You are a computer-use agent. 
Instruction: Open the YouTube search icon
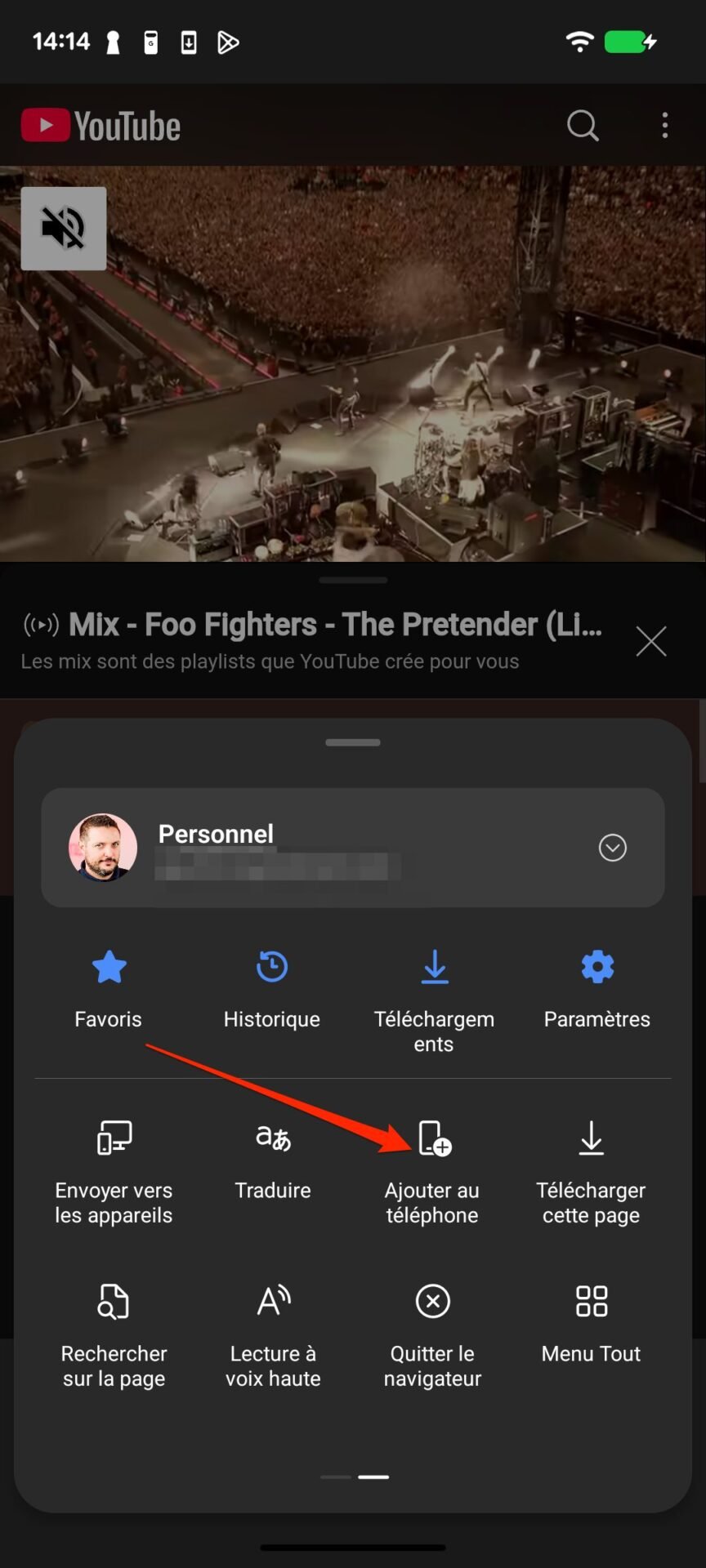(583, 126)
